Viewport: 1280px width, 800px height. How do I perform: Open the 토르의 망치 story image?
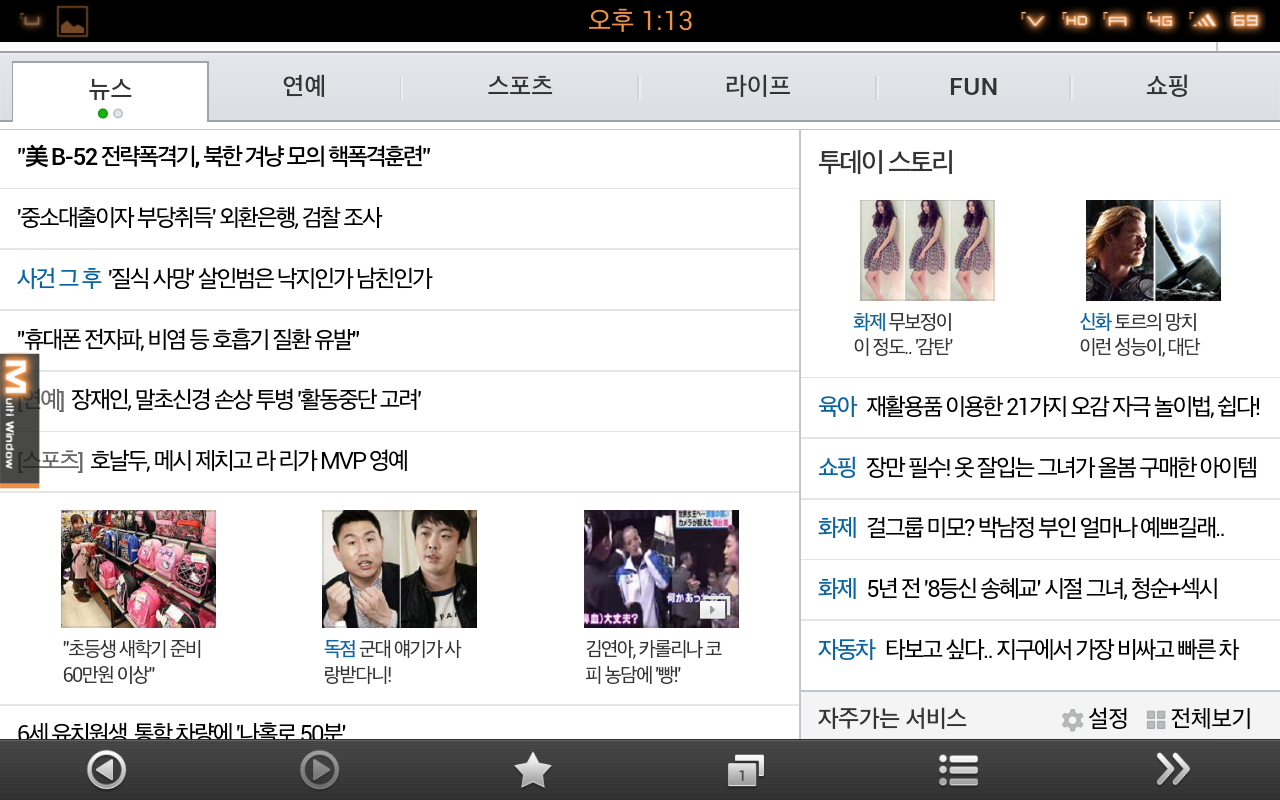tap(1153, 250)
